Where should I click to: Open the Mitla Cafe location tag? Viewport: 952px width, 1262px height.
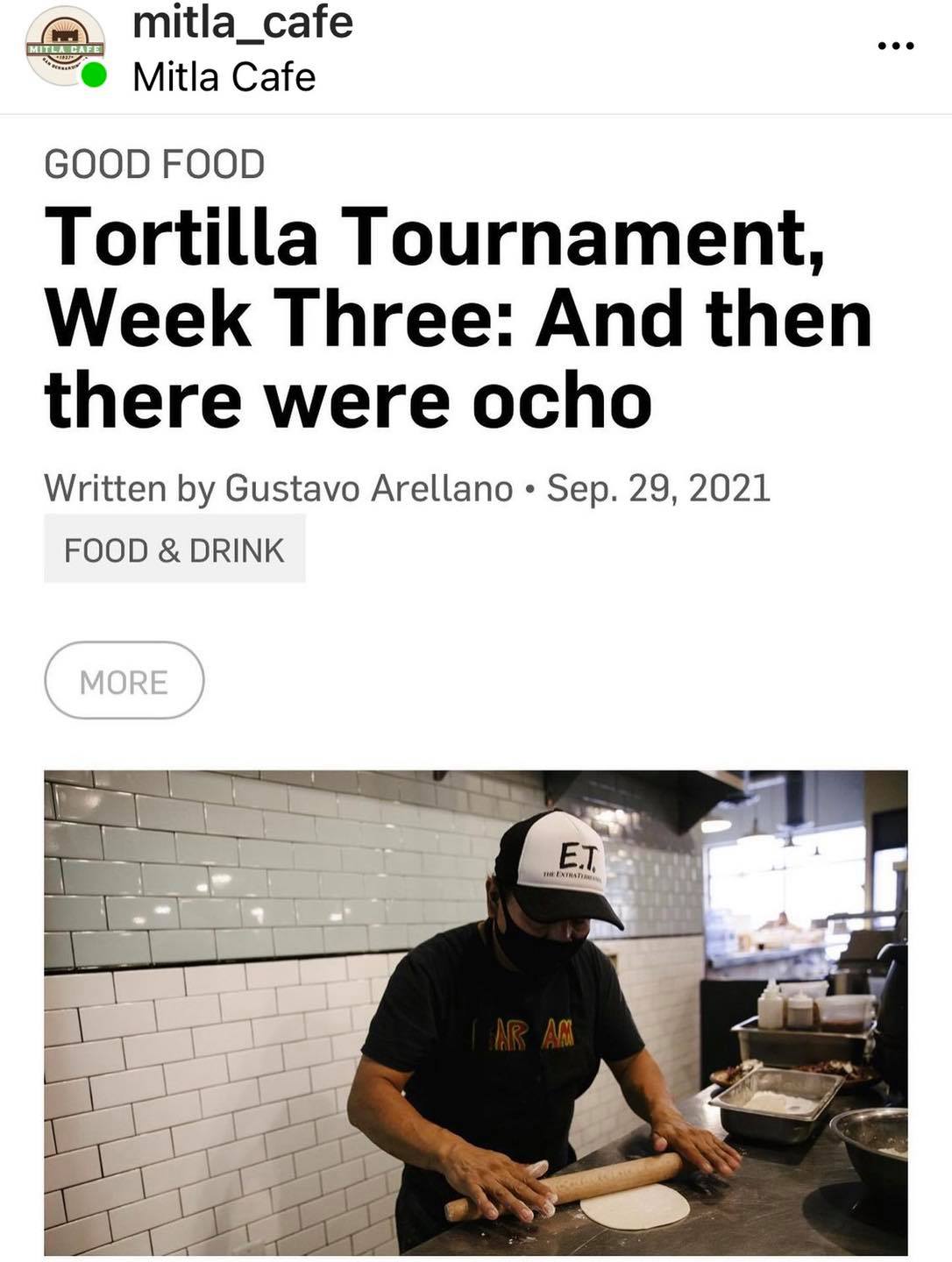(x=224, y=77)
